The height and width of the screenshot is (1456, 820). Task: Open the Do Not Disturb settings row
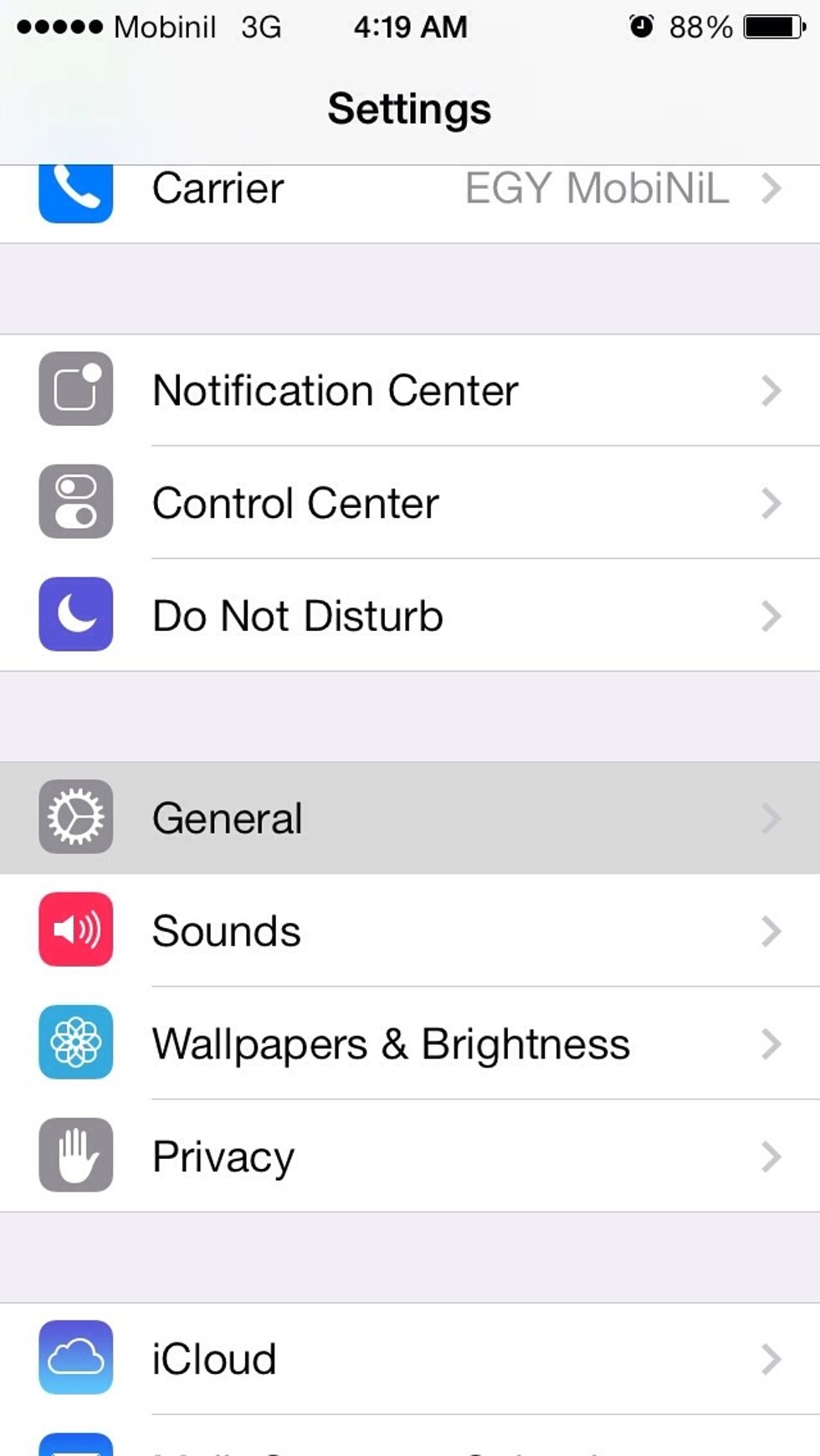[x=410, y=615]
